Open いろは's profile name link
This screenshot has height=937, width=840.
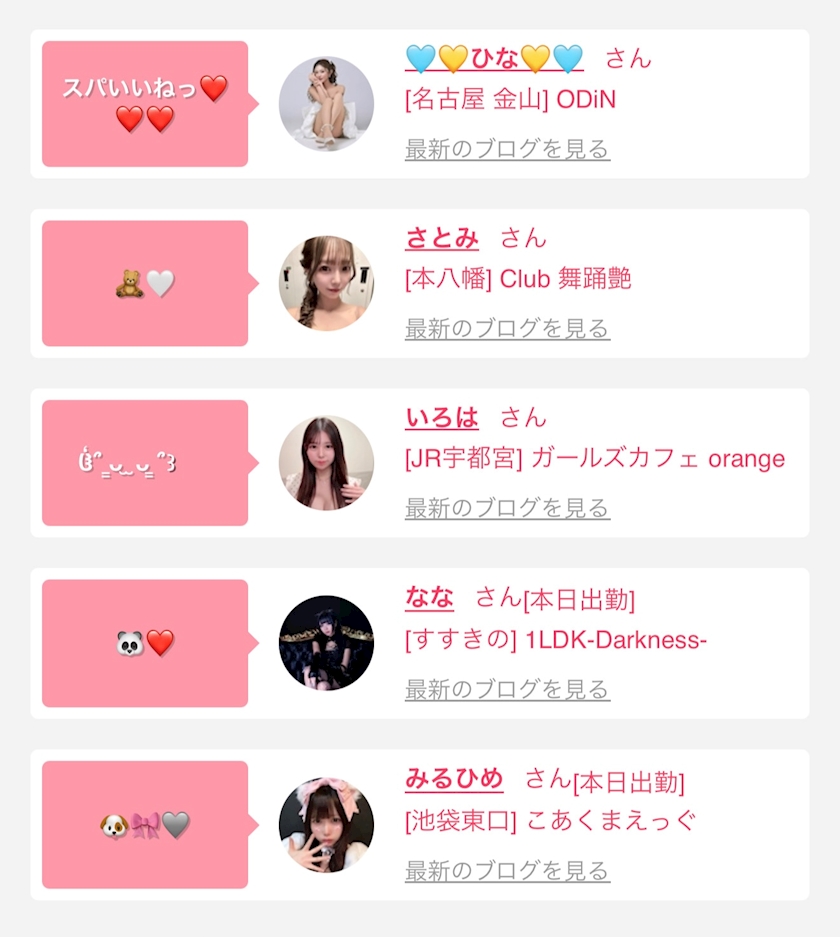442,417
